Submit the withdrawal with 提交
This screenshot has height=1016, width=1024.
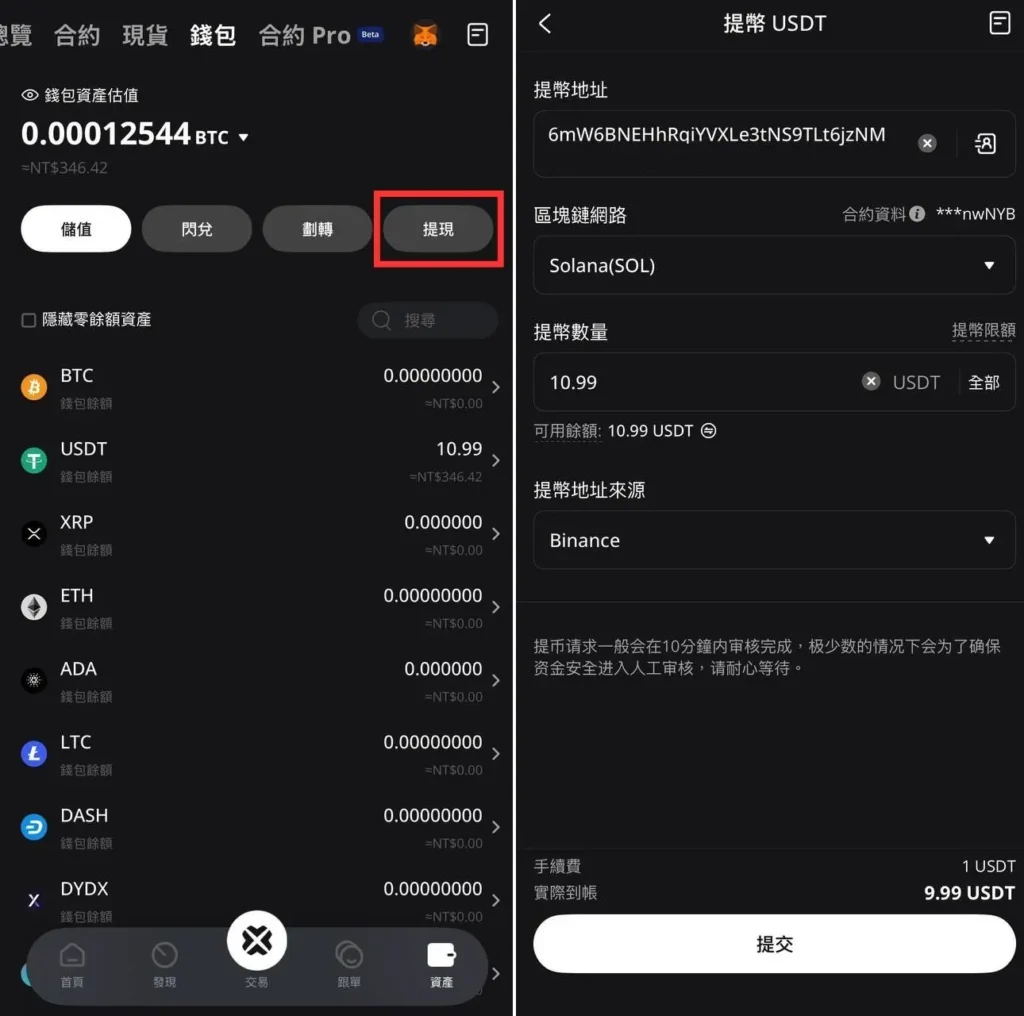(x=774, y=944)
